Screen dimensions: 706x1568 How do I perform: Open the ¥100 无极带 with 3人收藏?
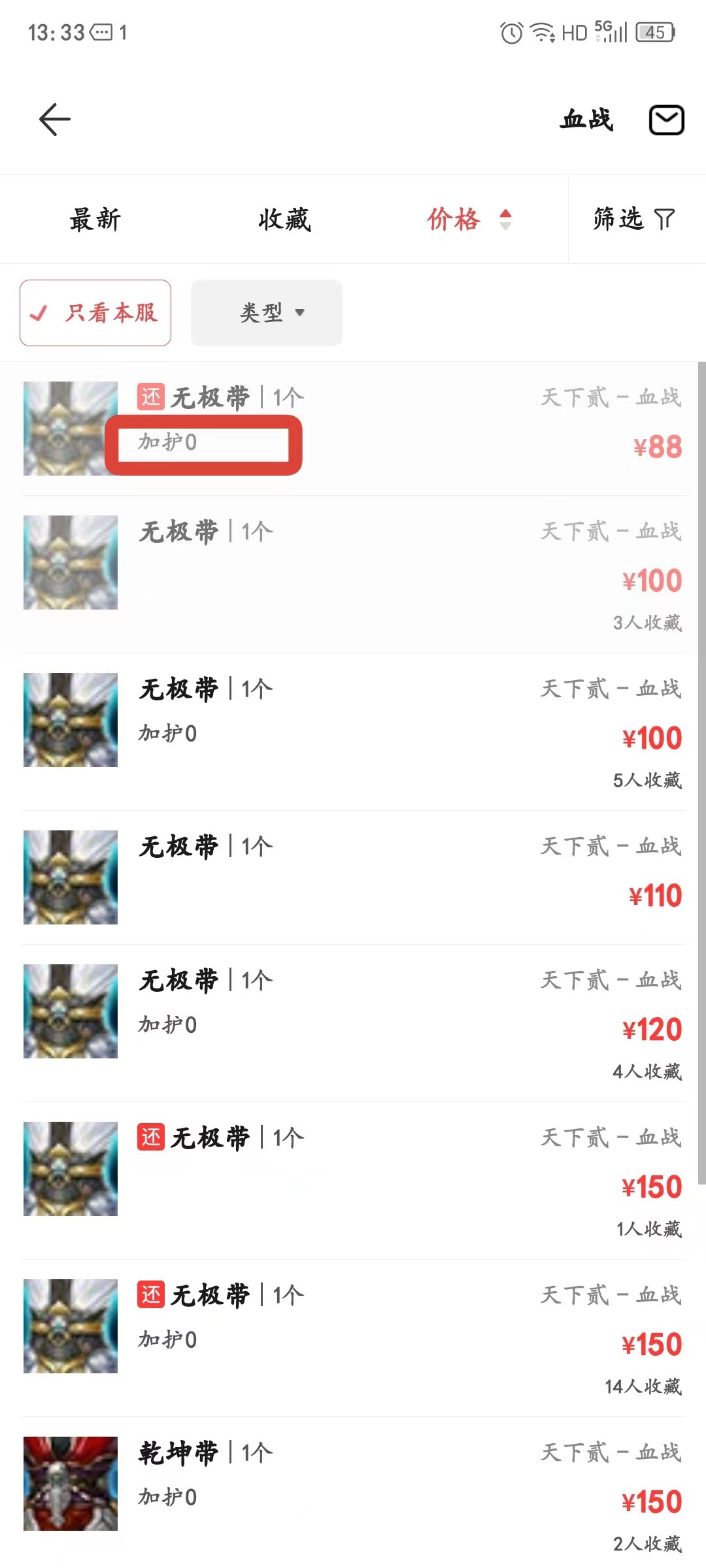(x=353, y=572)
